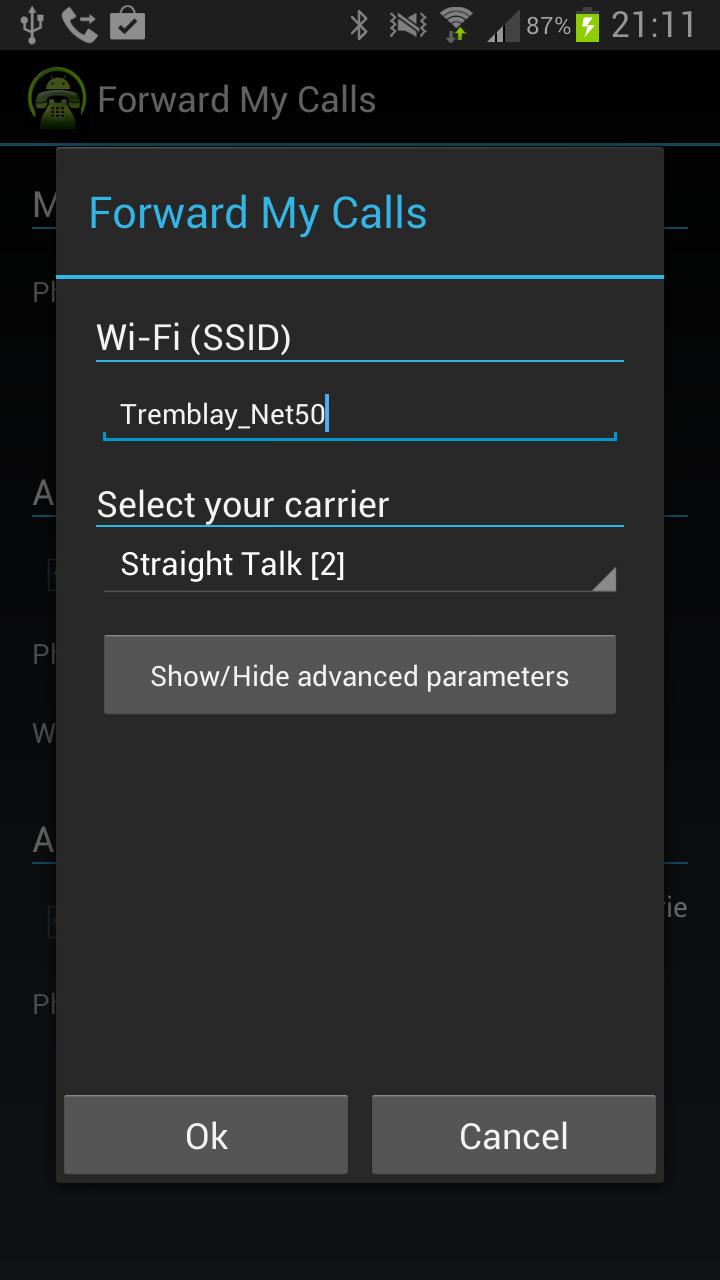Tap the Wi-Fi SSID text field
The width and height of the screenshot is (720, 1280).
(x=359, y=414)
